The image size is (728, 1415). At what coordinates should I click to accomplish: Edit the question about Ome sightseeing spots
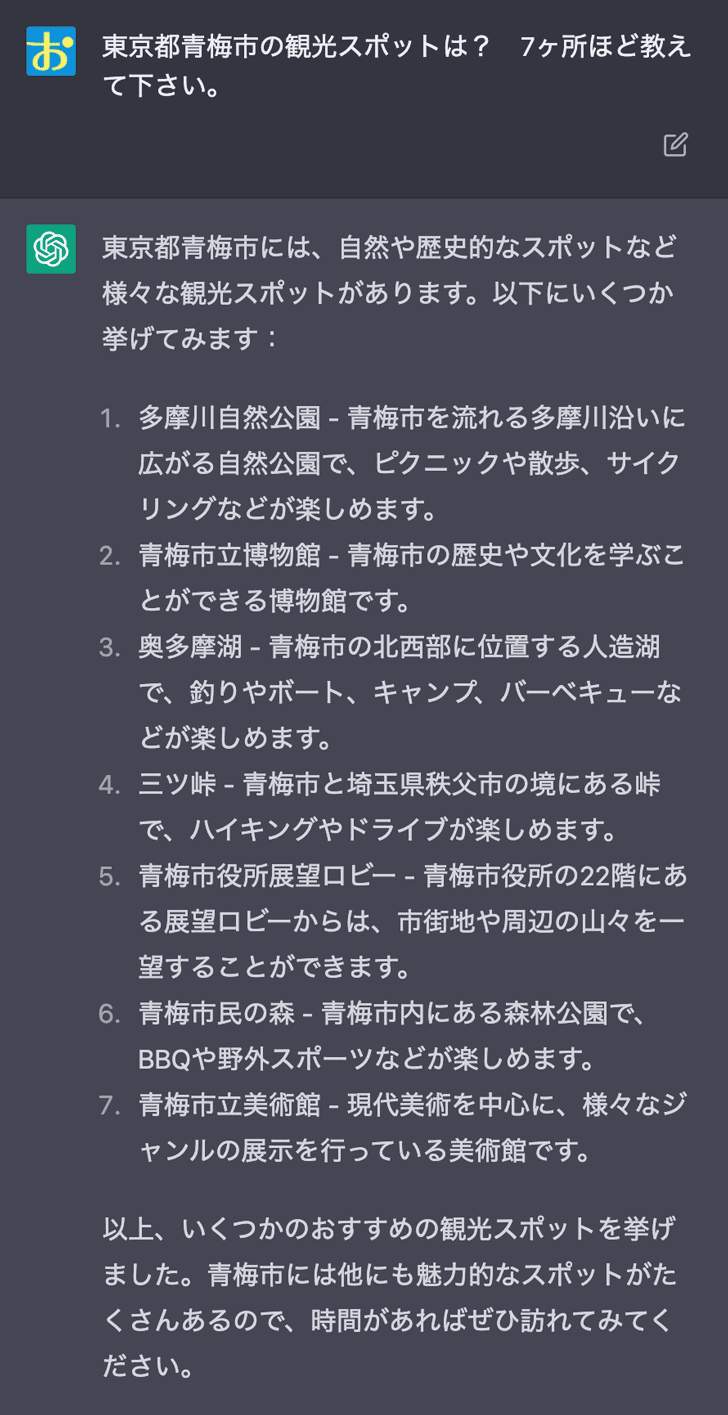(676, 145)
